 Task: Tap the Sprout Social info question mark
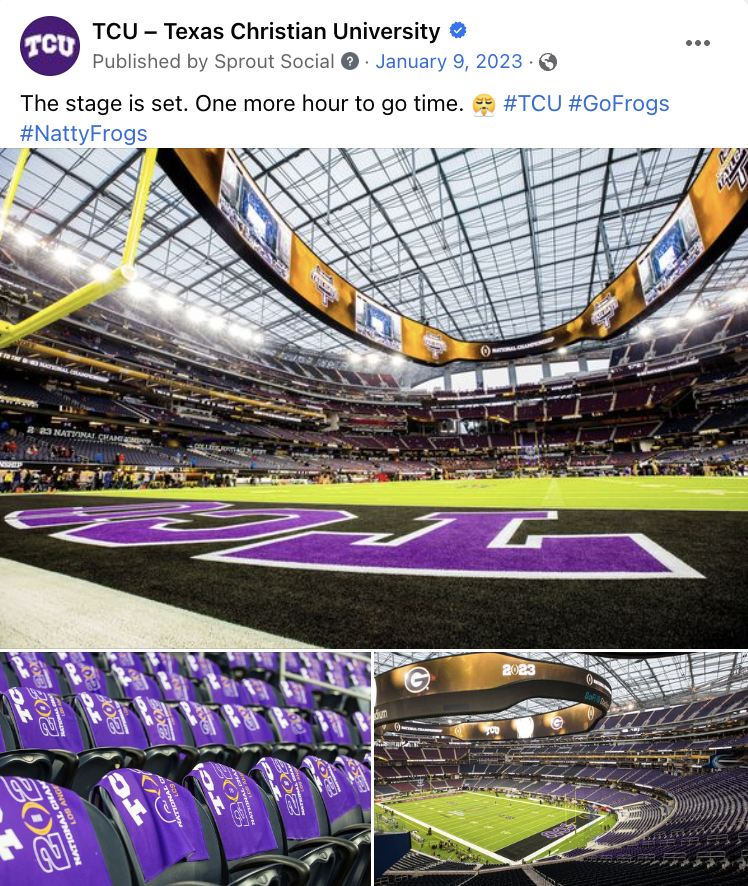349,62
